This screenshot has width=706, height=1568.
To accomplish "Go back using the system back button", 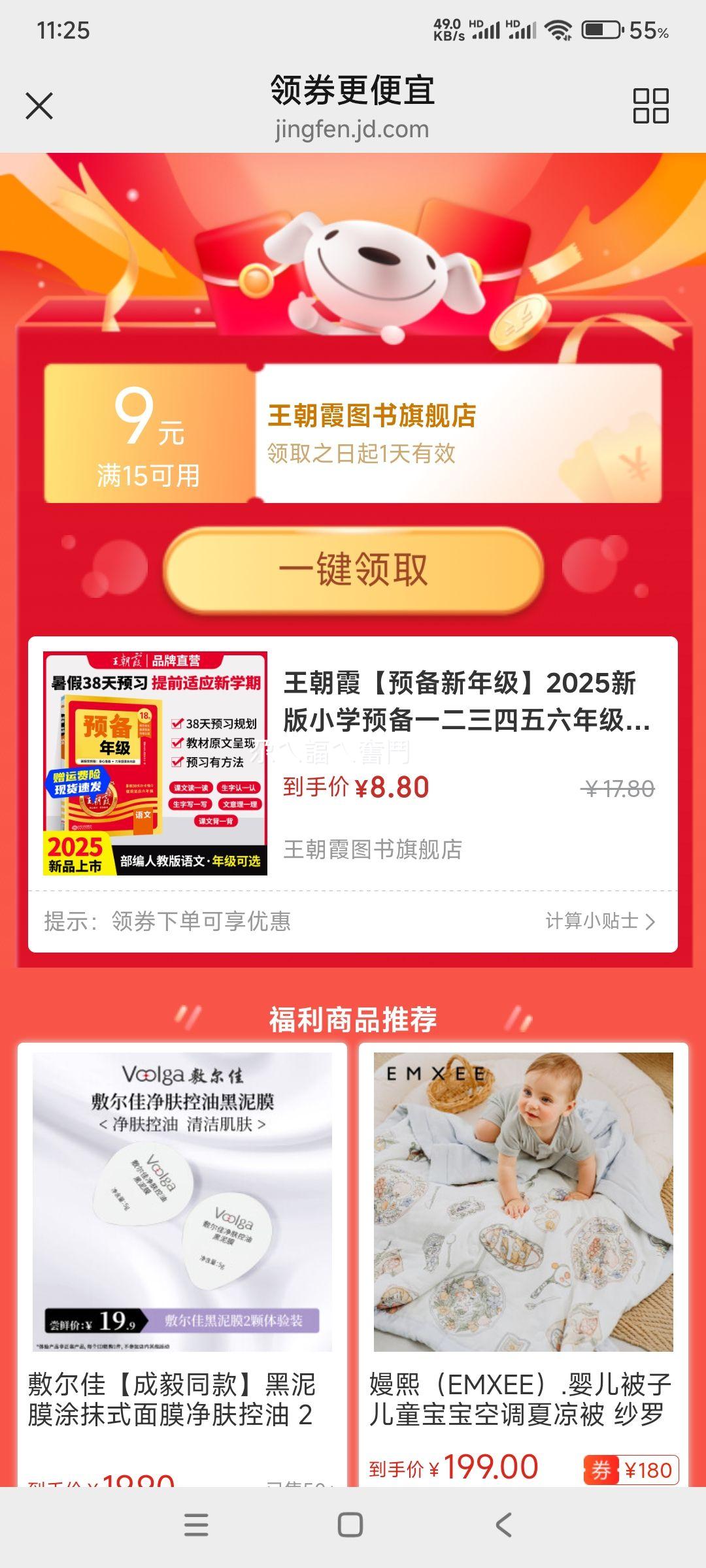I will pyautogui.click(x=503, y=1526).
